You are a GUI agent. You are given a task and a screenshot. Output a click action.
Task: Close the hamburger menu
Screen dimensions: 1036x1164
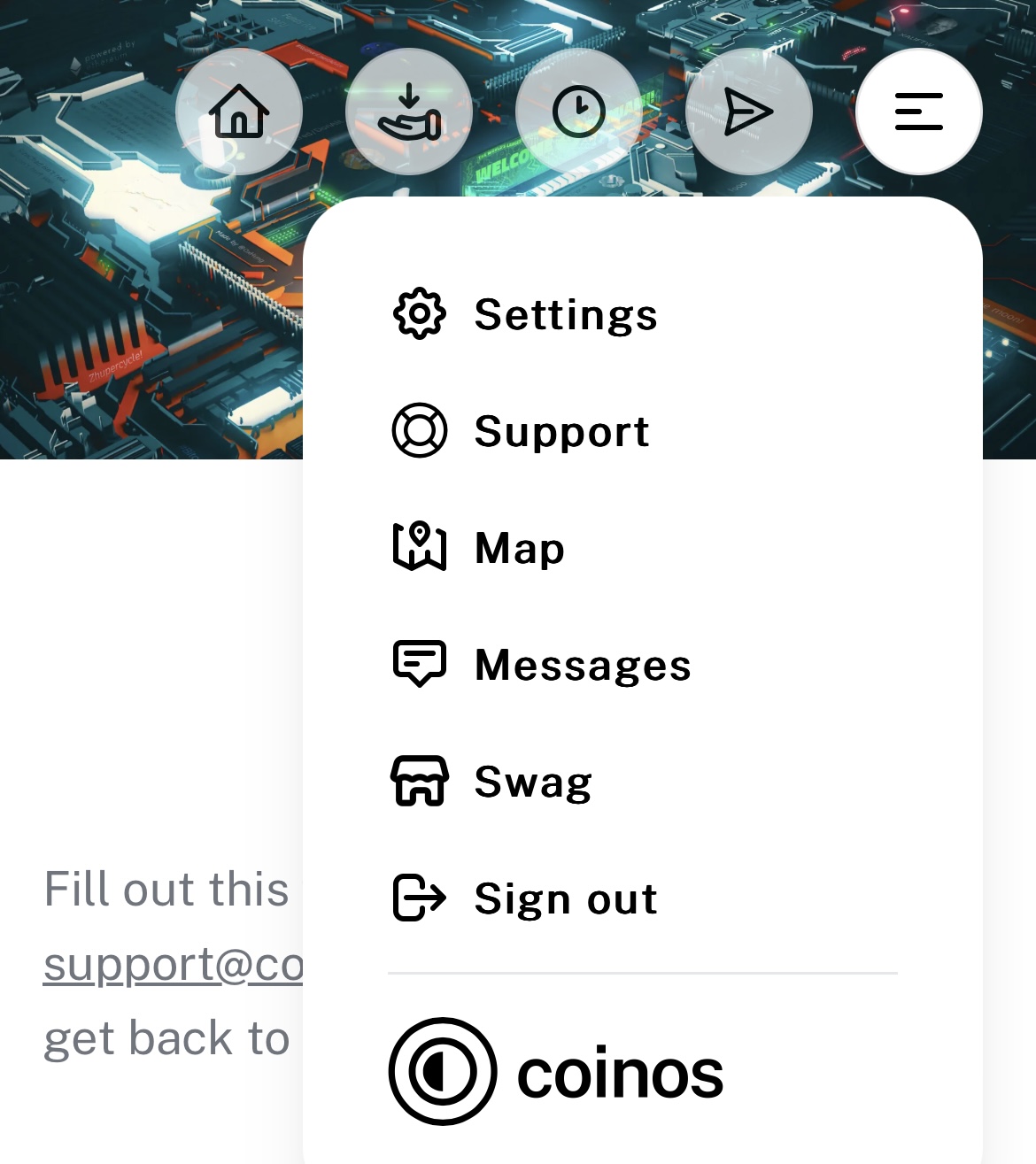[x=918, y=112]
